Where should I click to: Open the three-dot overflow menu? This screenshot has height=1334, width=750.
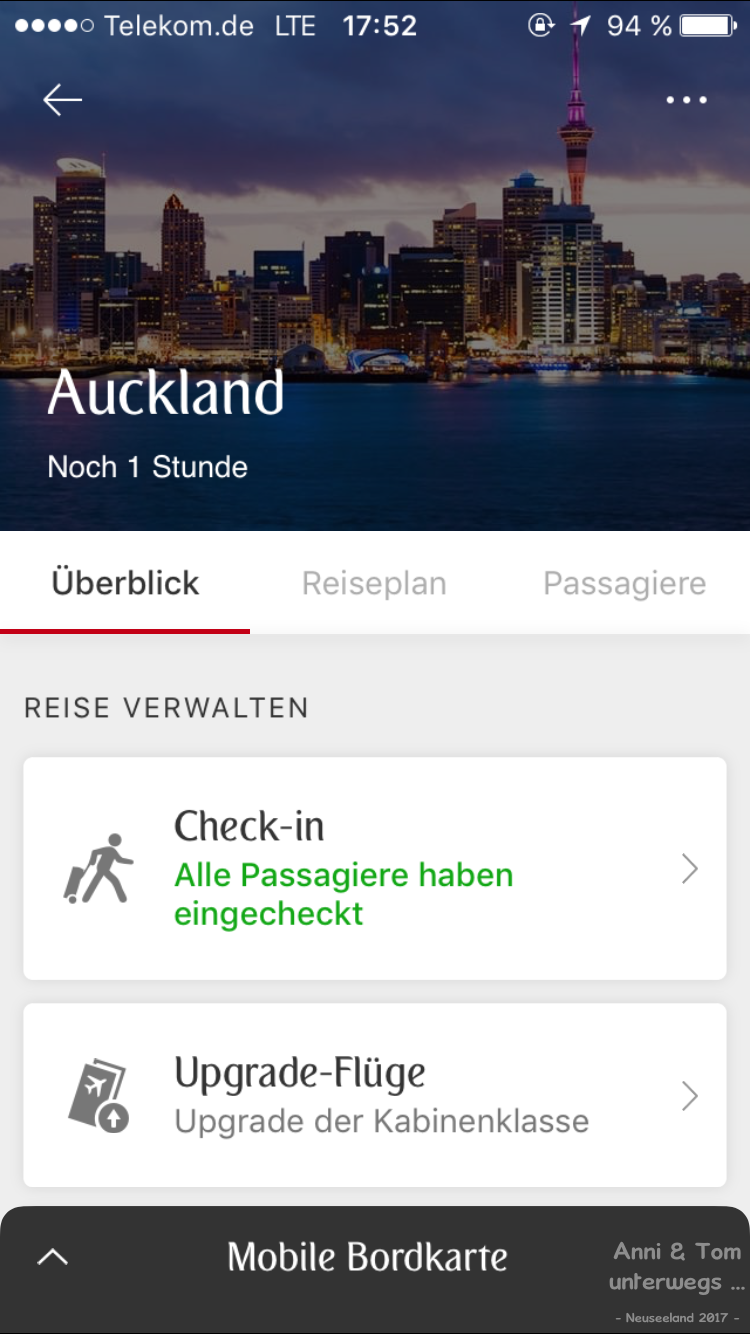pyautogui.click(x=687, y=100)
